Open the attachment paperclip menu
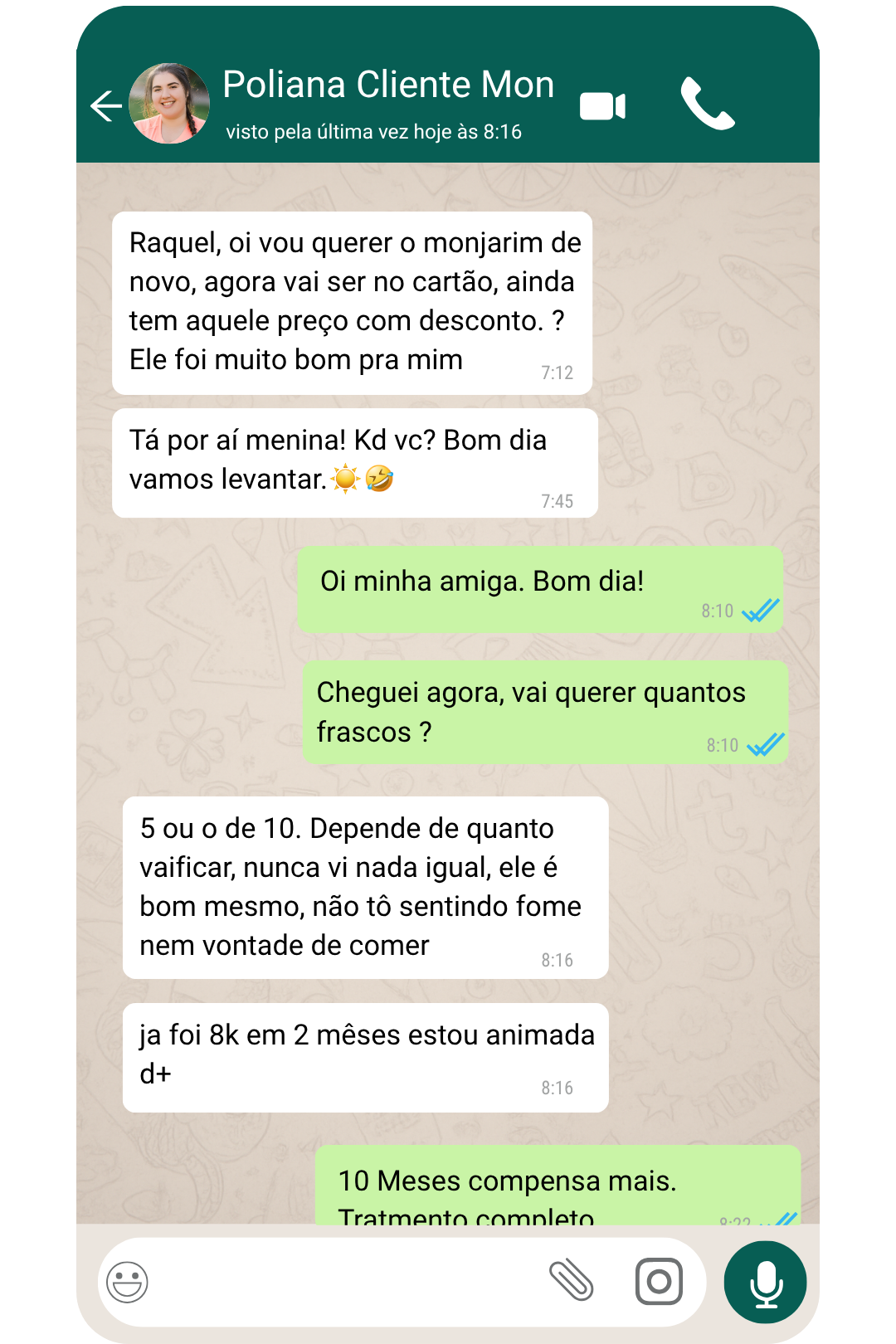The width and height of the screenshot is (896, 1344). point(575,1282)
